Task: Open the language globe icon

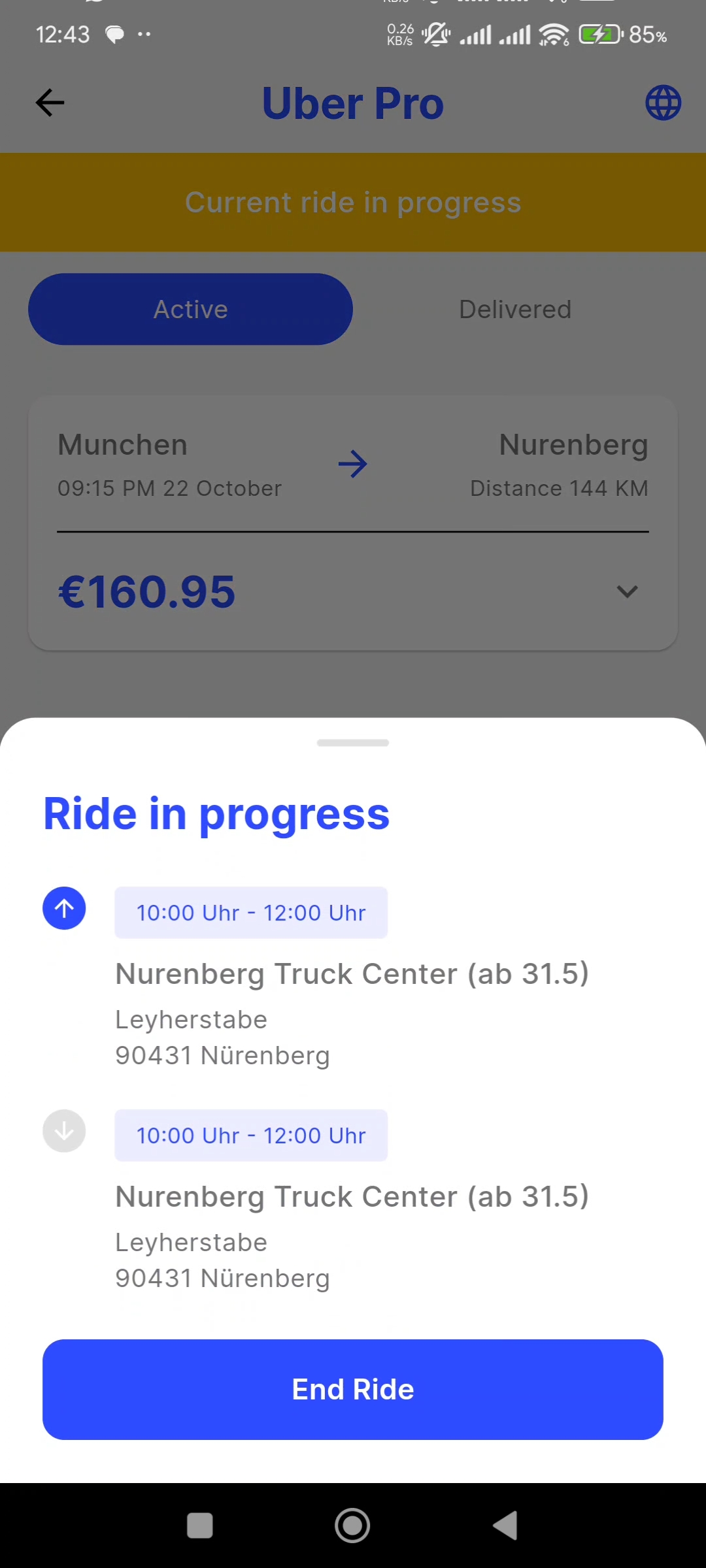Action: click(663, 103)
